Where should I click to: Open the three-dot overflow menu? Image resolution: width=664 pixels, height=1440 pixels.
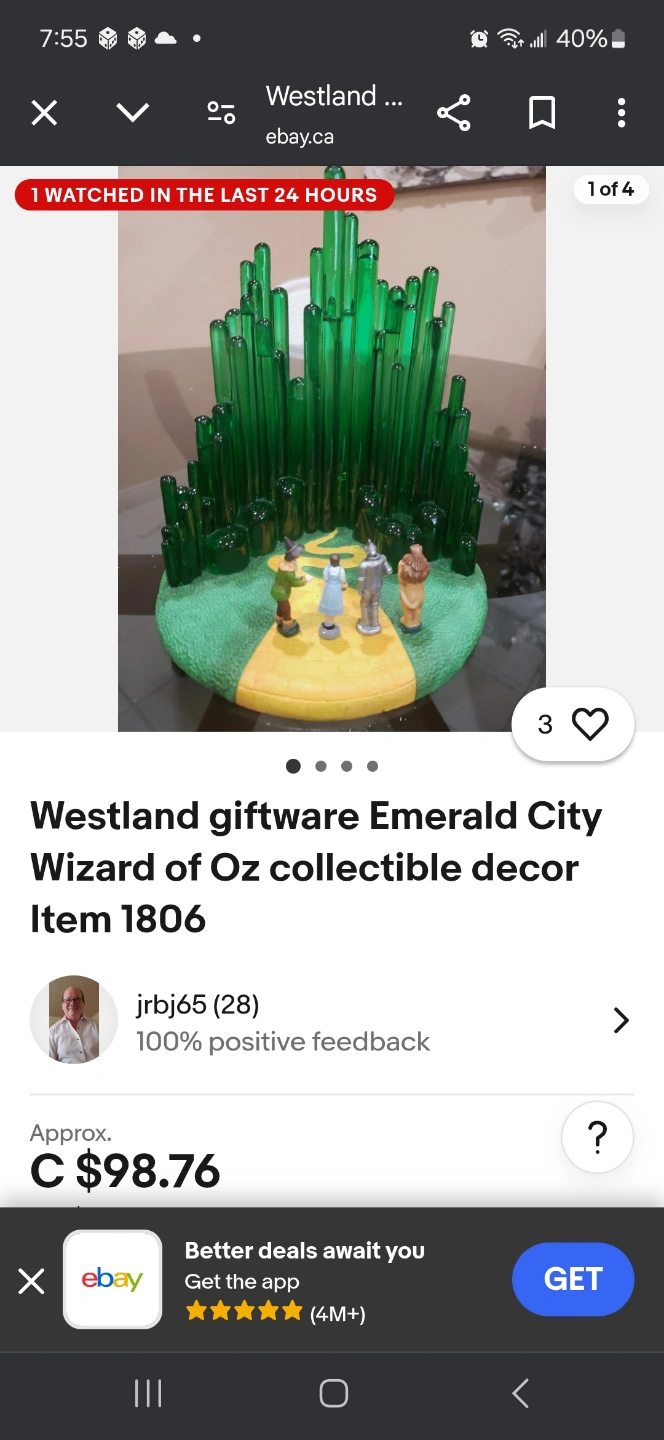621,113
